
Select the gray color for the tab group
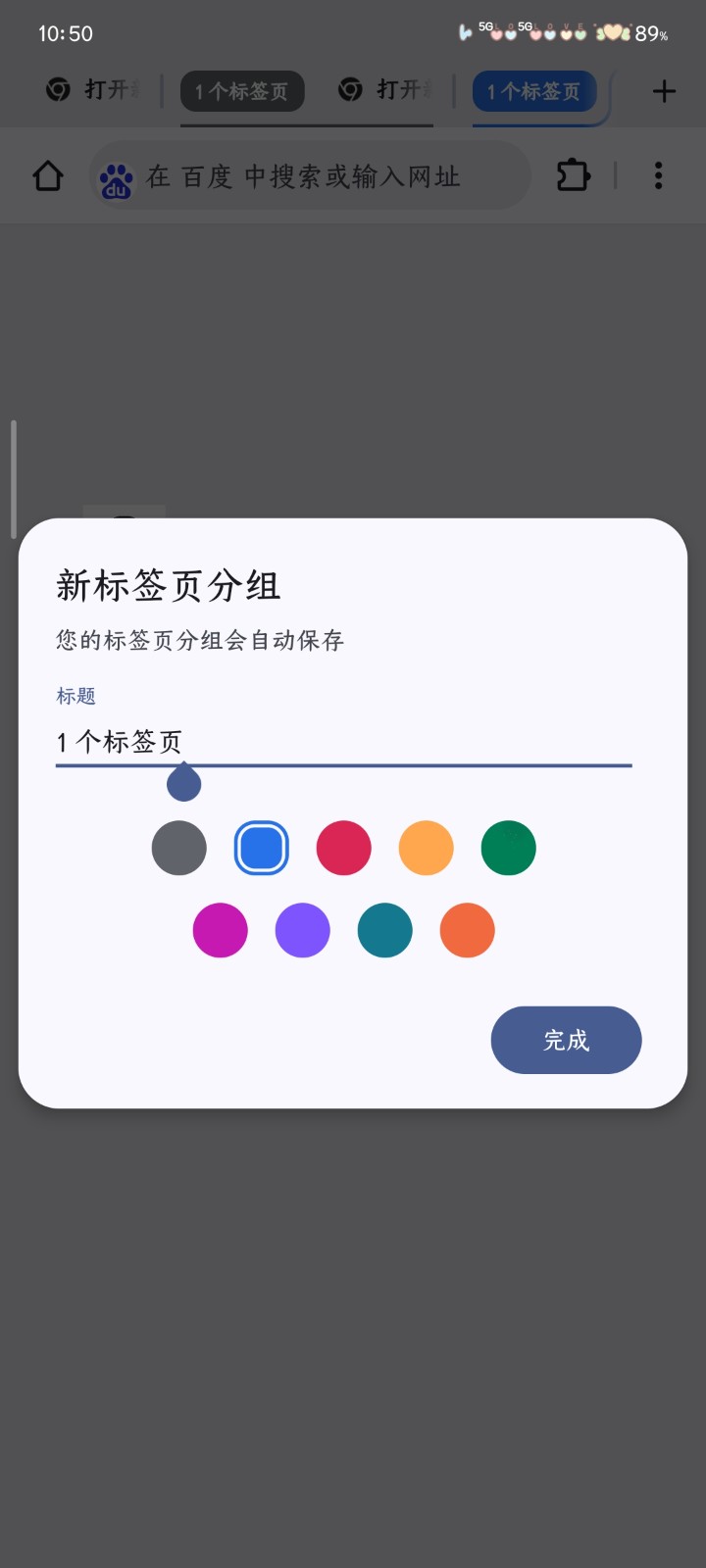point(178,848)
